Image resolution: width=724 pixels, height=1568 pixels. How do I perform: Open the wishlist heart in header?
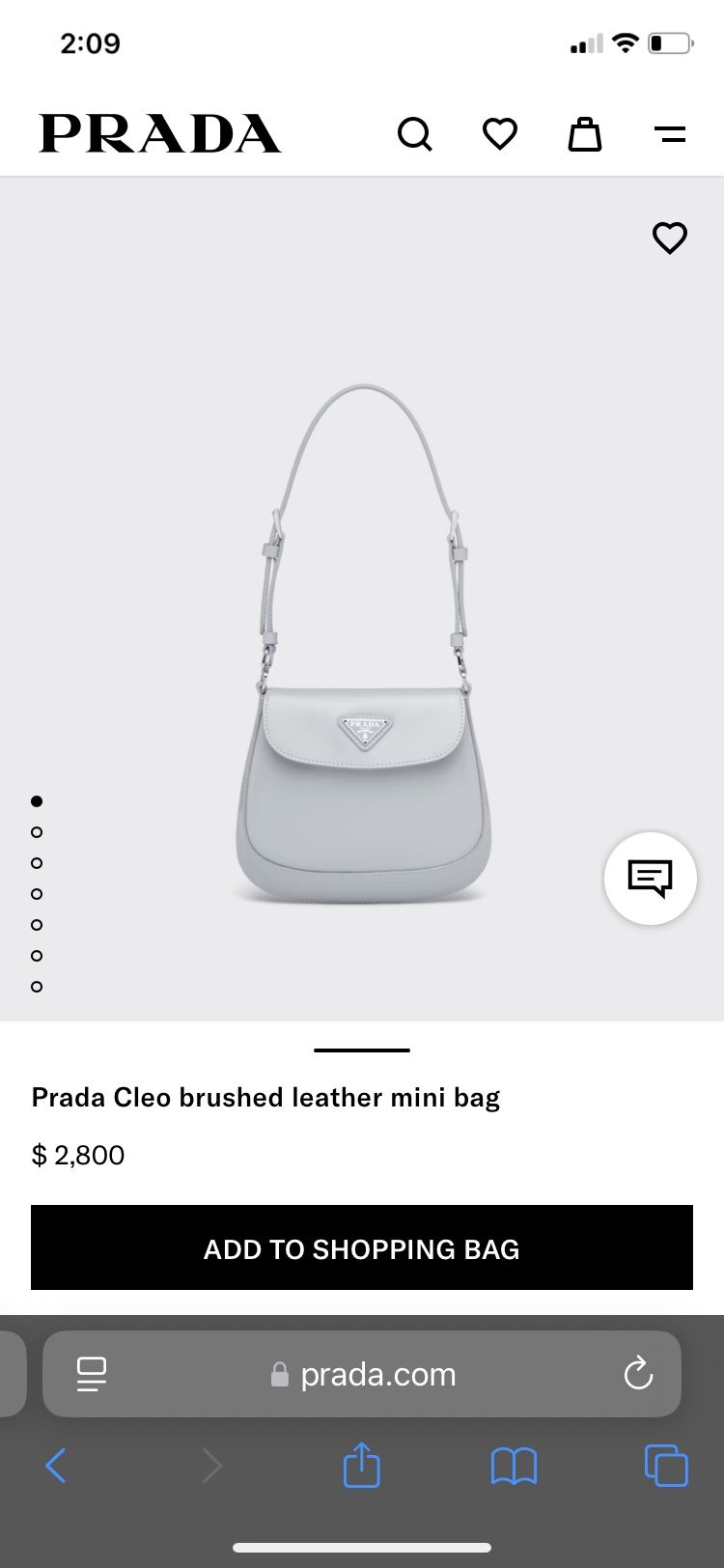tap(499, 134)
